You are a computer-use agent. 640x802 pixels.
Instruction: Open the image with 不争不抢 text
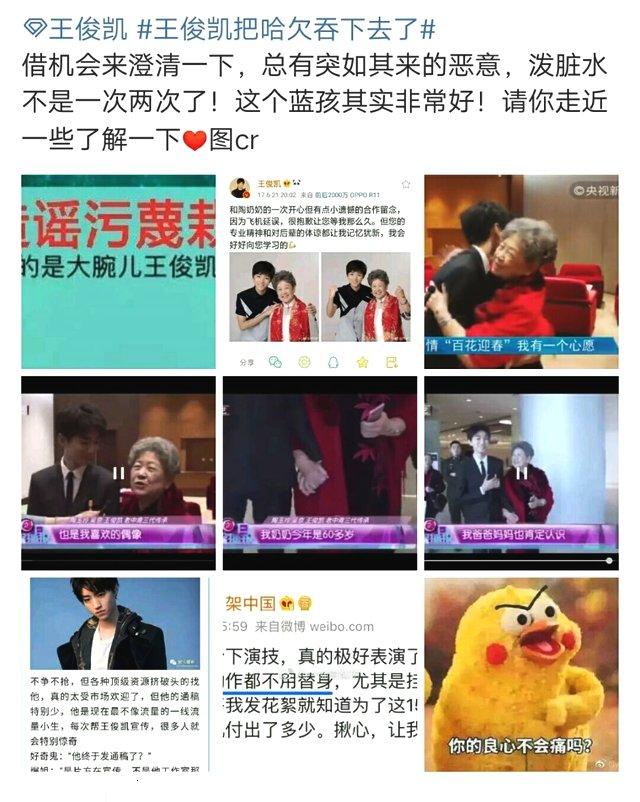pos(118,674)
